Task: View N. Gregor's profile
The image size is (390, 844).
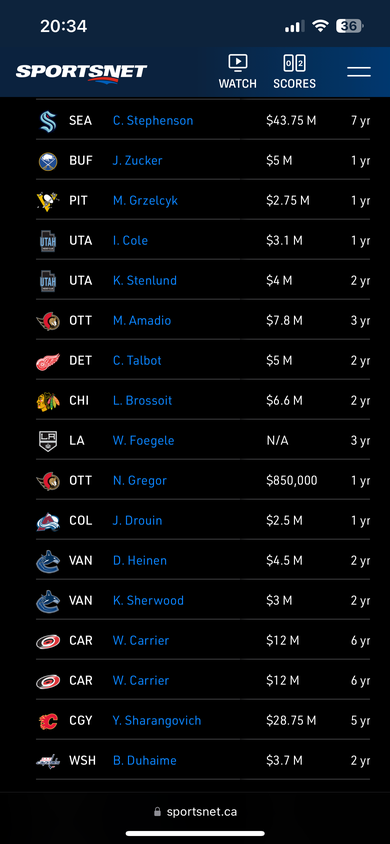Action: [140, 481]
